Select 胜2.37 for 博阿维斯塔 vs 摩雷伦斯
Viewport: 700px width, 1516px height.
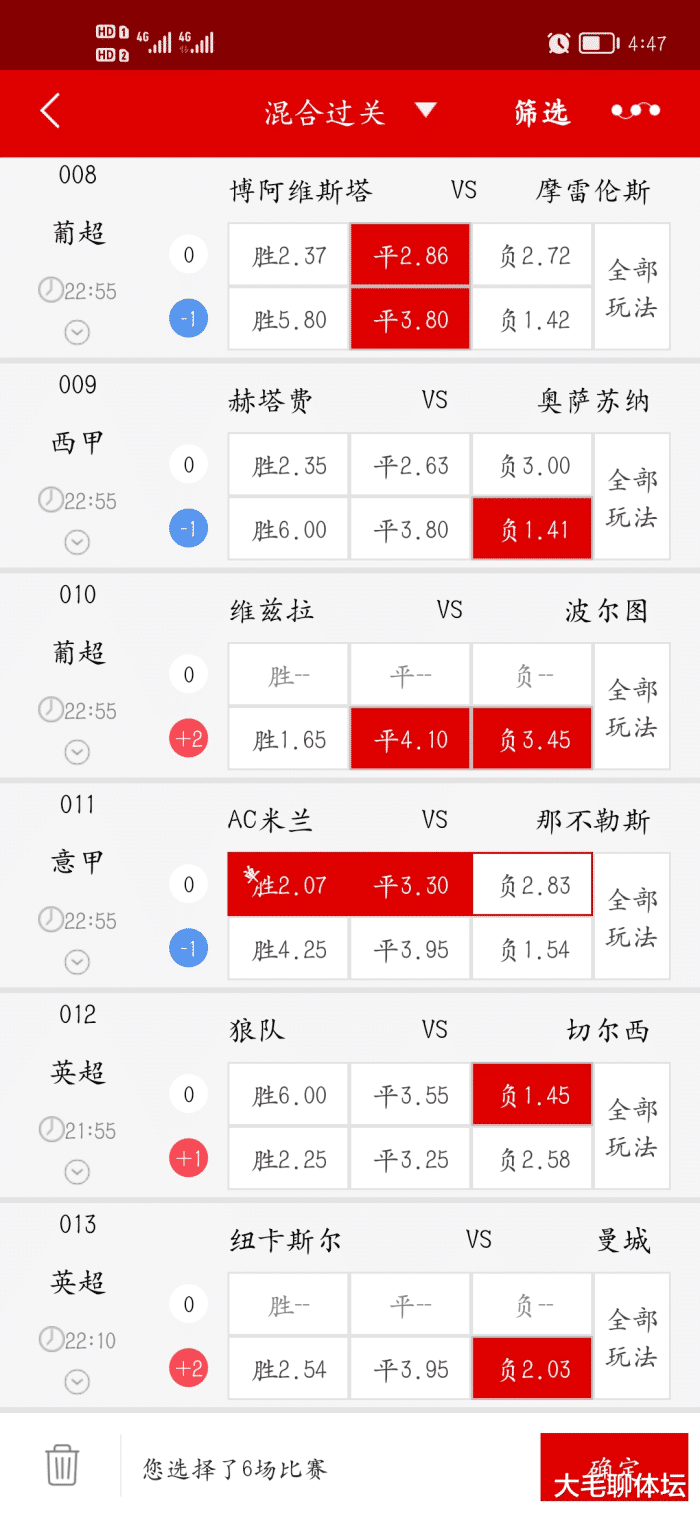tap(289, 256)
